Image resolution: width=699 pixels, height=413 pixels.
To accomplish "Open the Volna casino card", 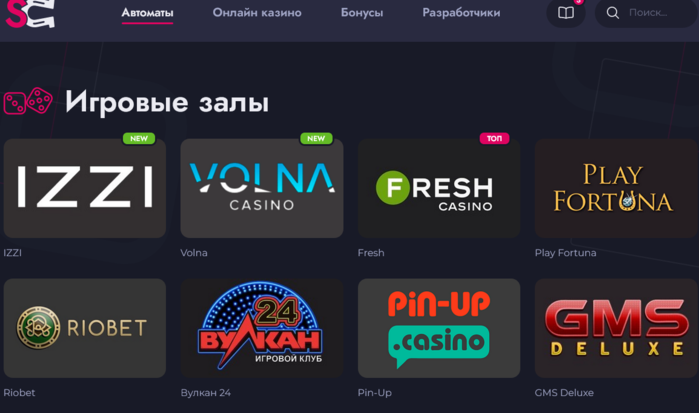I will 262,188.
